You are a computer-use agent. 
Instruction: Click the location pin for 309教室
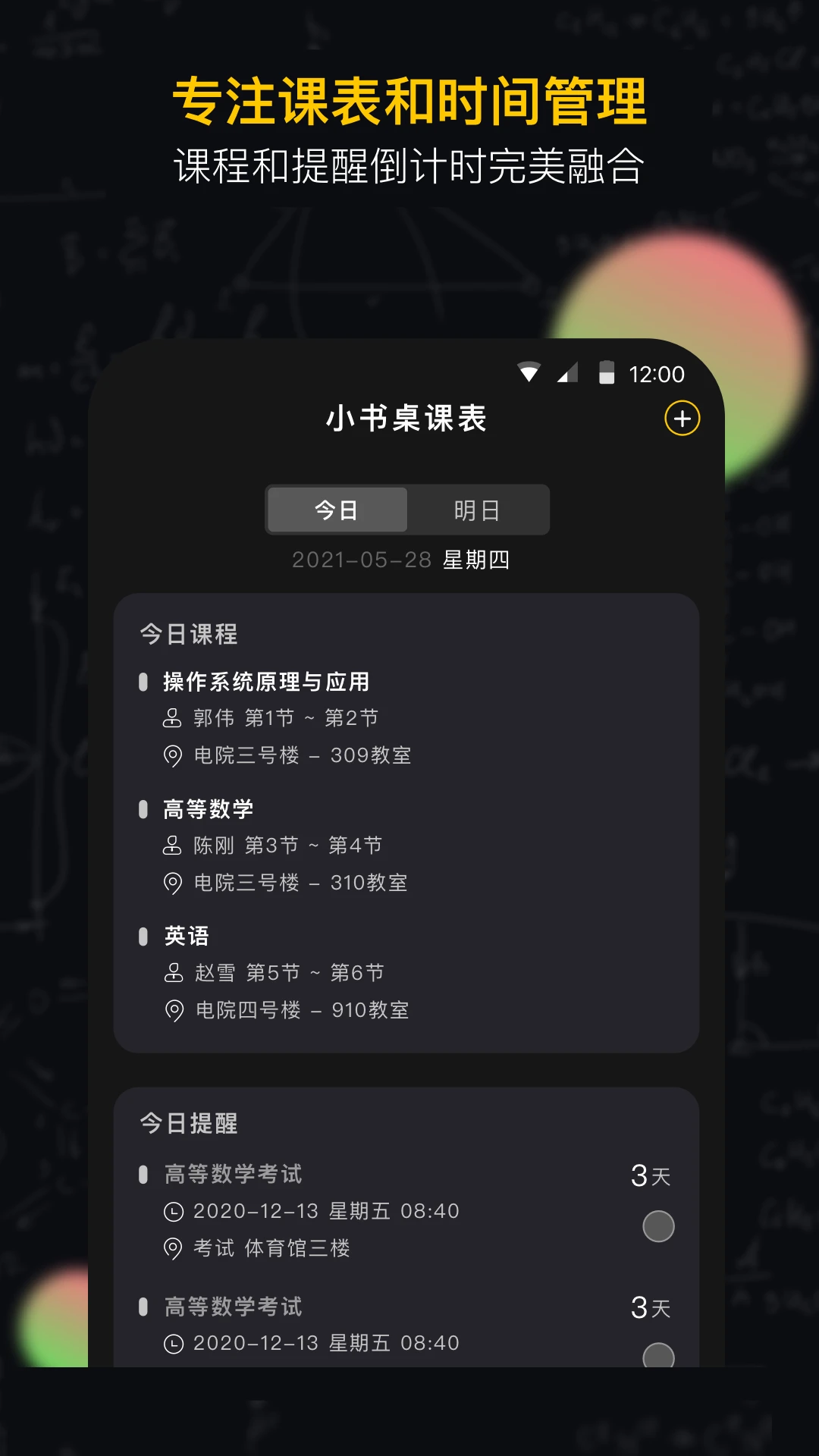click(x=173, y=755)
